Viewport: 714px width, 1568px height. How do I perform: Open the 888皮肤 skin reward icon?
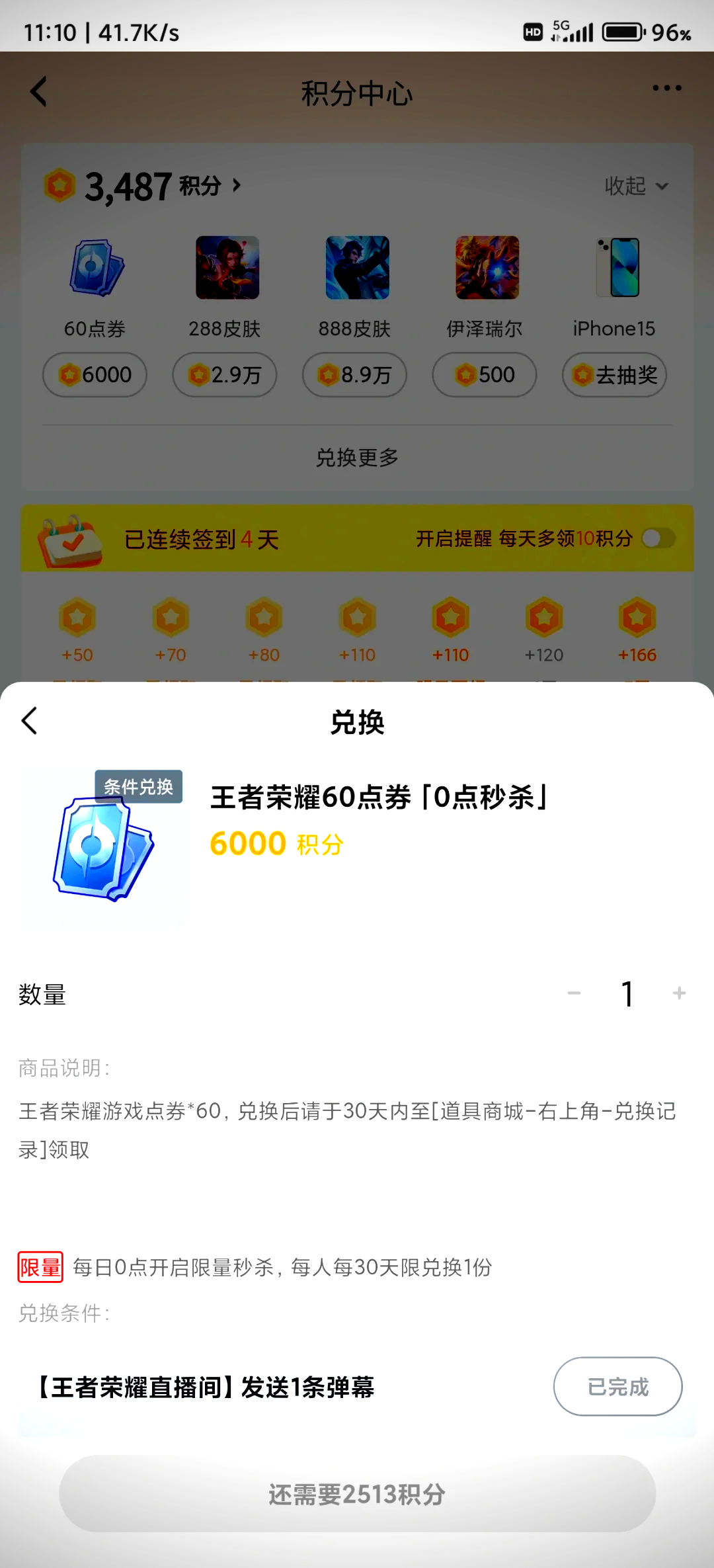click(x=356, y=268)
